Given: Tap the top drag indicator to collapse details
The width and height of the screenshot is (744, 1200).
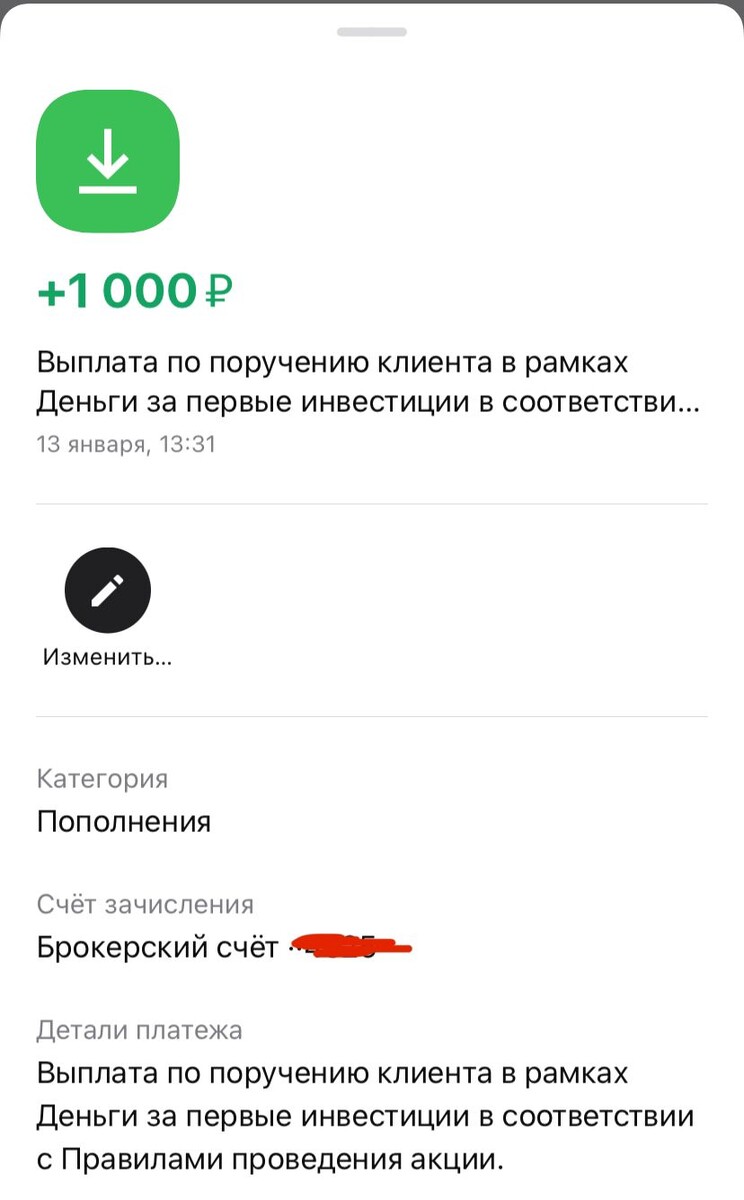Looking at the screenshot, I should coord(371,31).
